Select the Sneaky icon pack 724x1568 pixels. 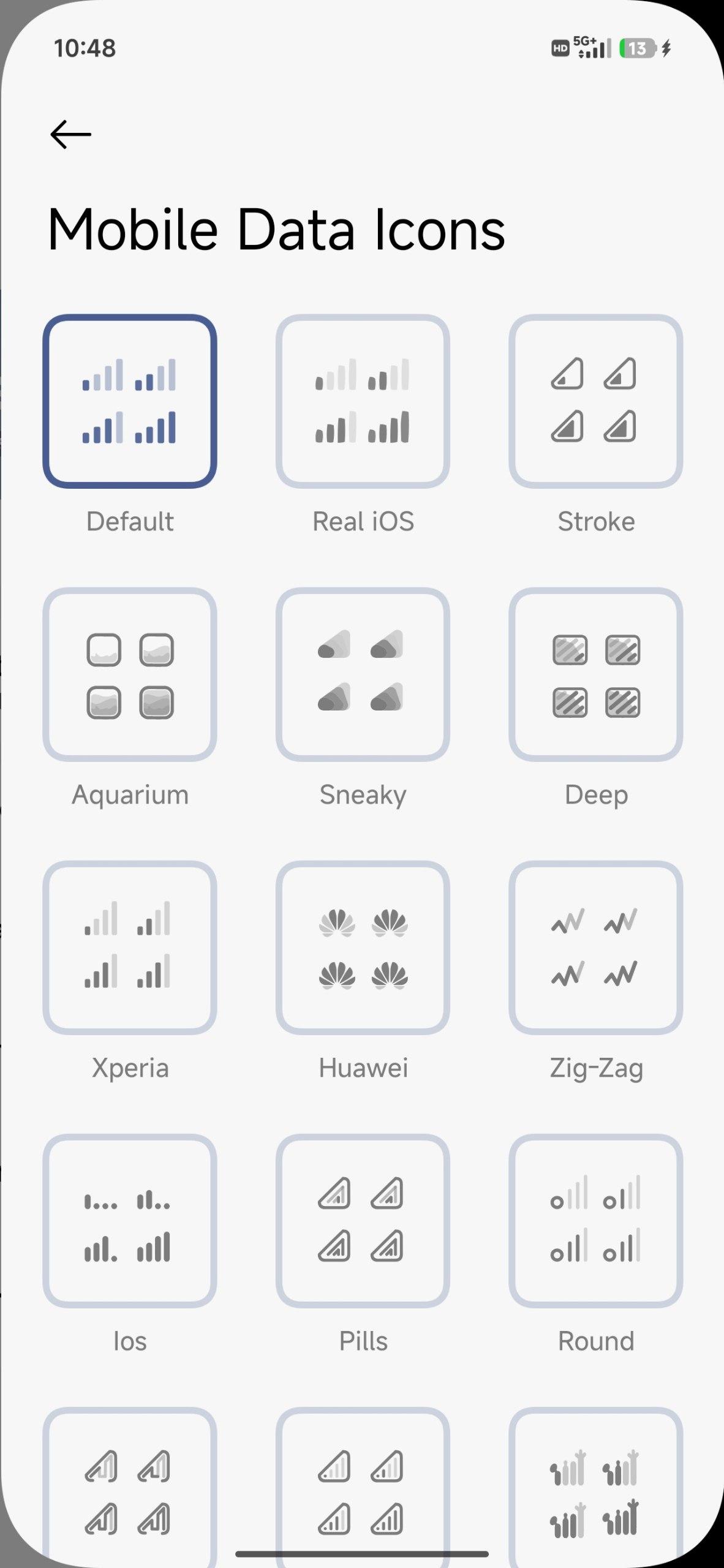coord(363,674)
